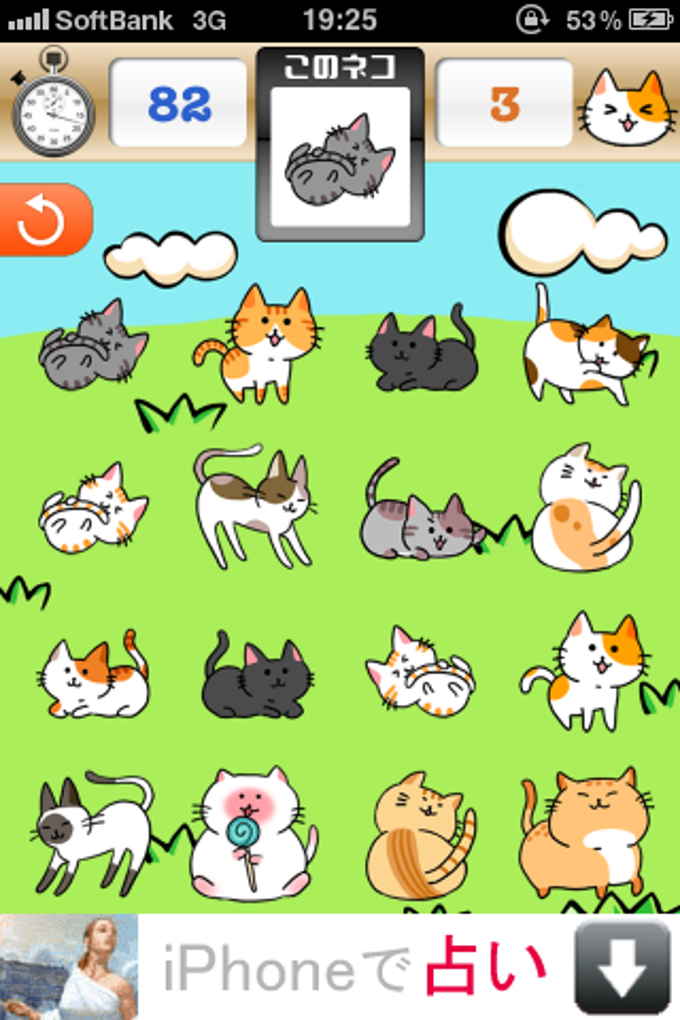This screenshot has height=1020, width=680.
Task: Choose the calico cat sitting with back turned
Action: tap(583, 510)
